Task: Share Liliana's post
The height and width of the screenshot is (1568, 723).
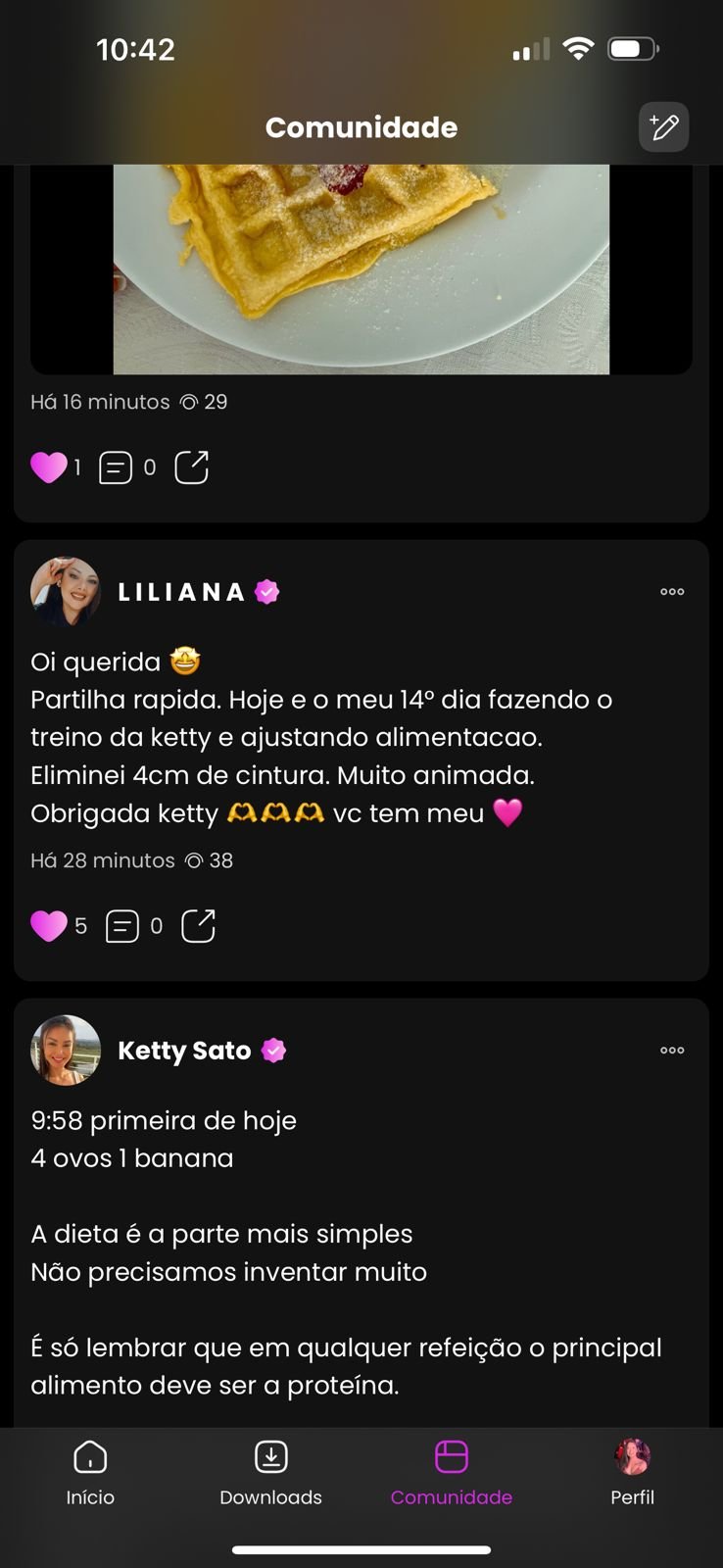Action: [198, 926]
